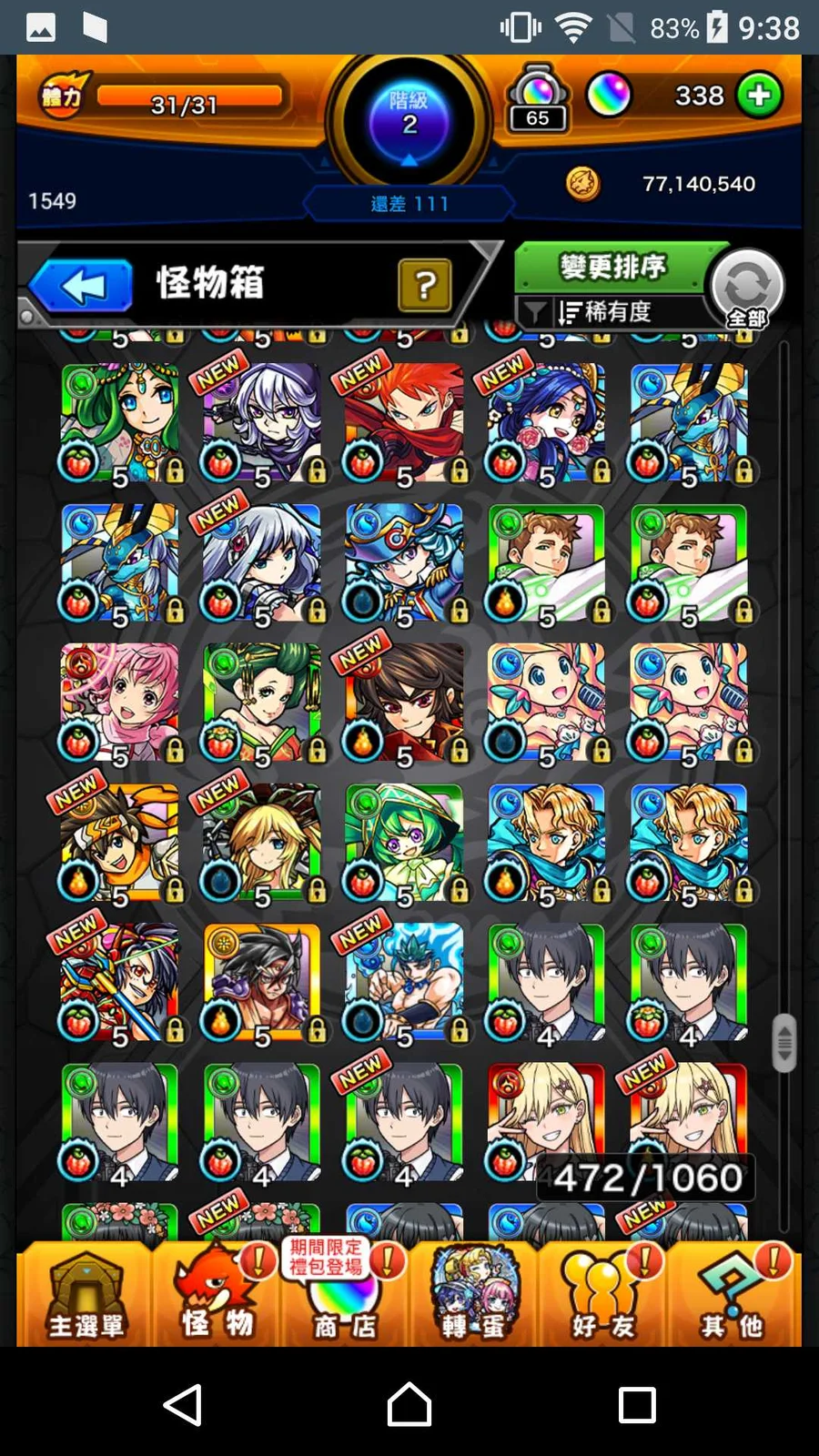Open the question mark help button
The width and height of the screenshot is (819, 1456).
click(x=424, y=286)
